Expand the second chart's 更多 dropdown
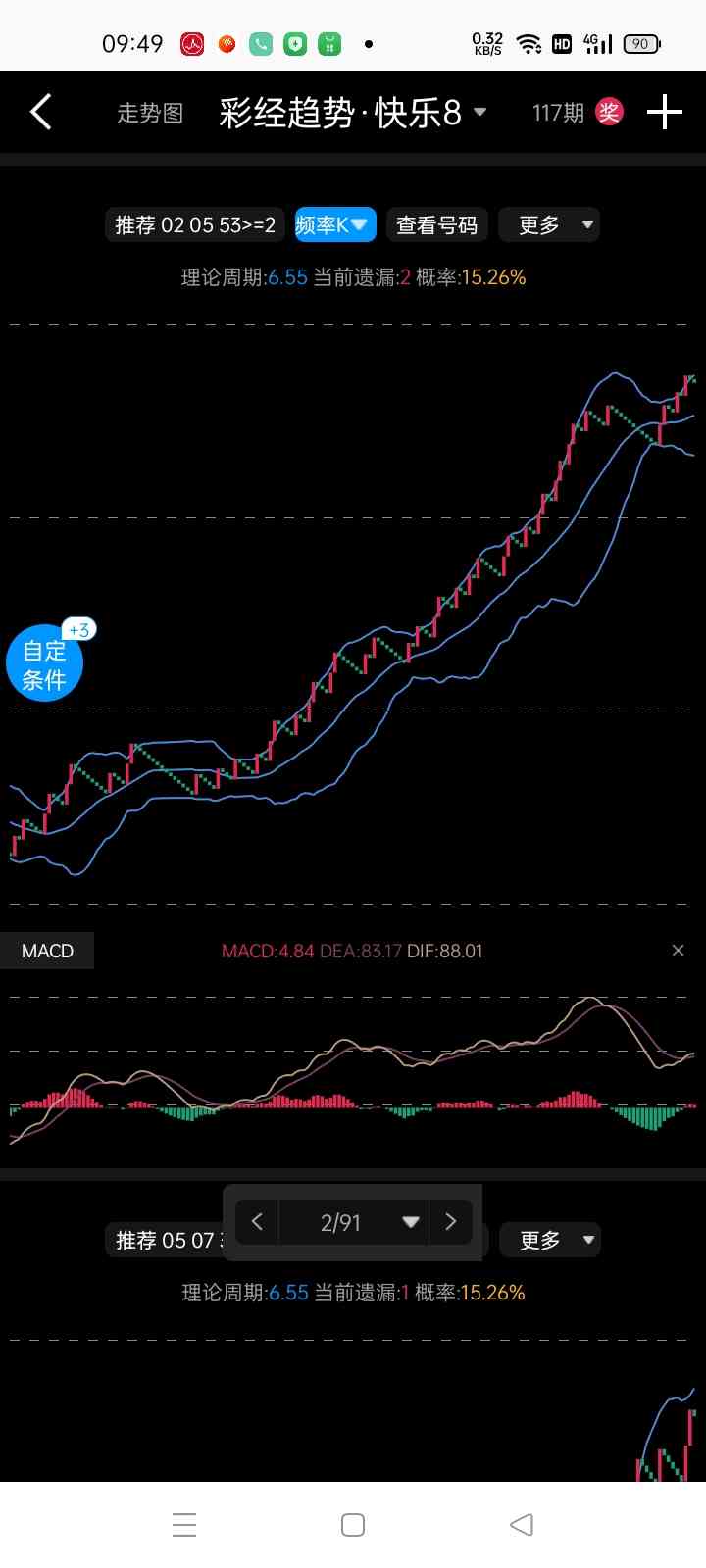Screen dimensions: 706x1568 click(x=549, y=1241)
